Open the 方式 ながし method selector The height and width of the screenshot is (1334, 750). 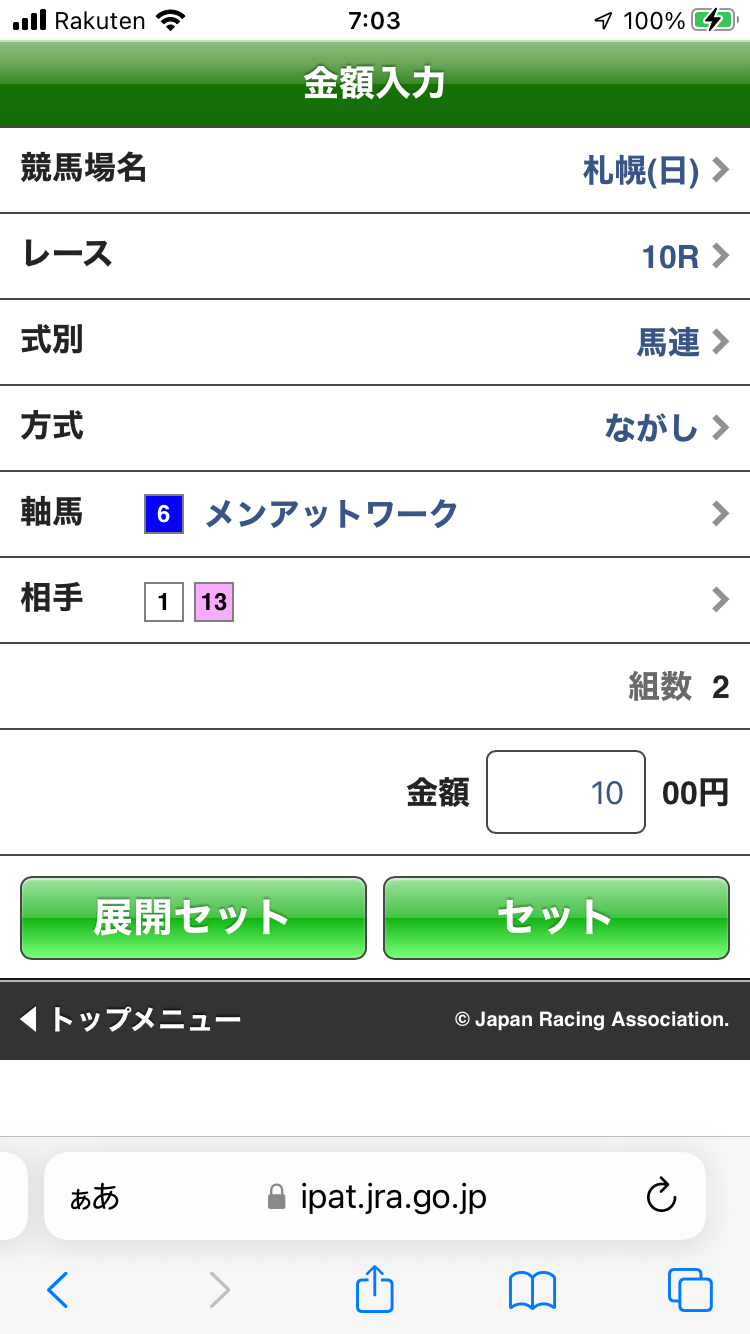(375, 428)
